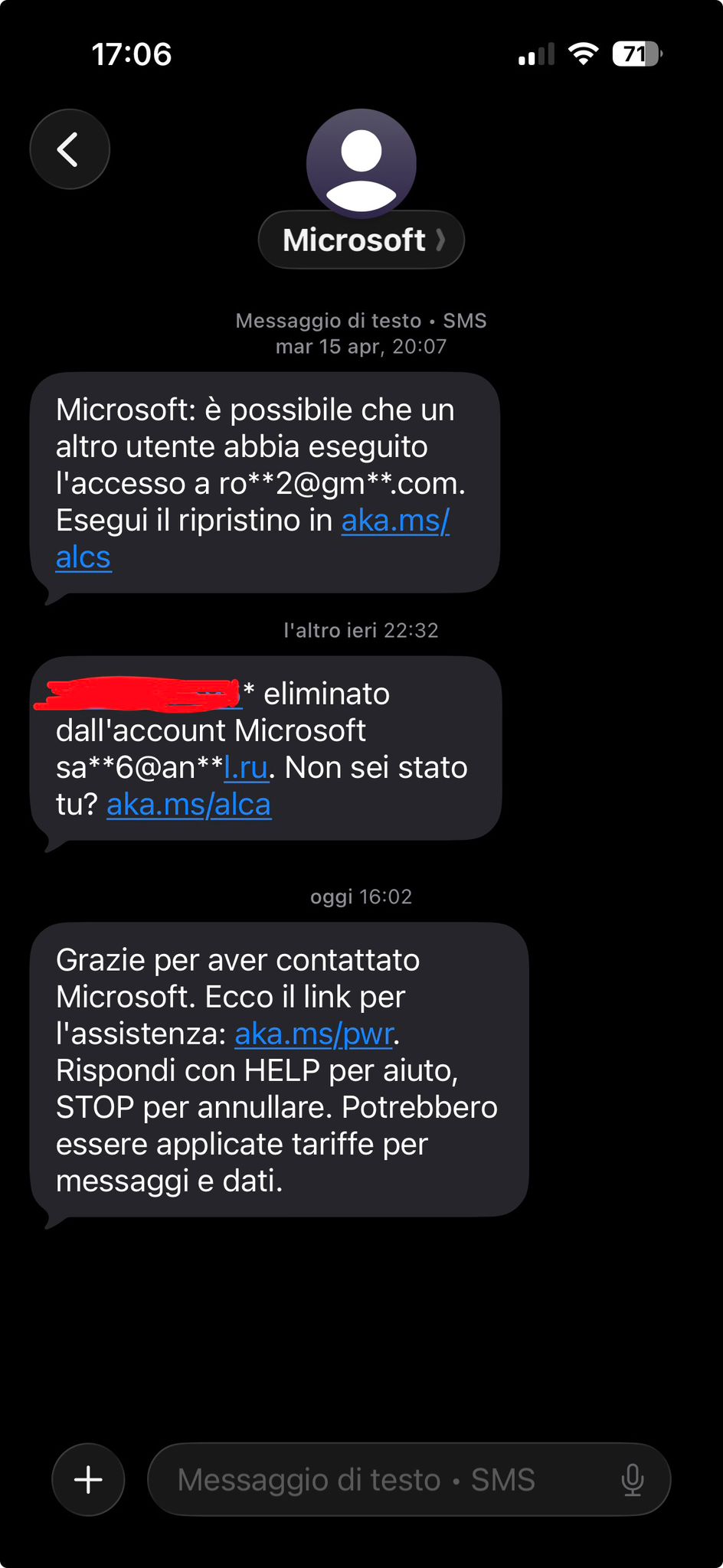723x1568 pixels.
Task: Open the aka.ms/pwr assistance link
Action: pos(313,1034)
